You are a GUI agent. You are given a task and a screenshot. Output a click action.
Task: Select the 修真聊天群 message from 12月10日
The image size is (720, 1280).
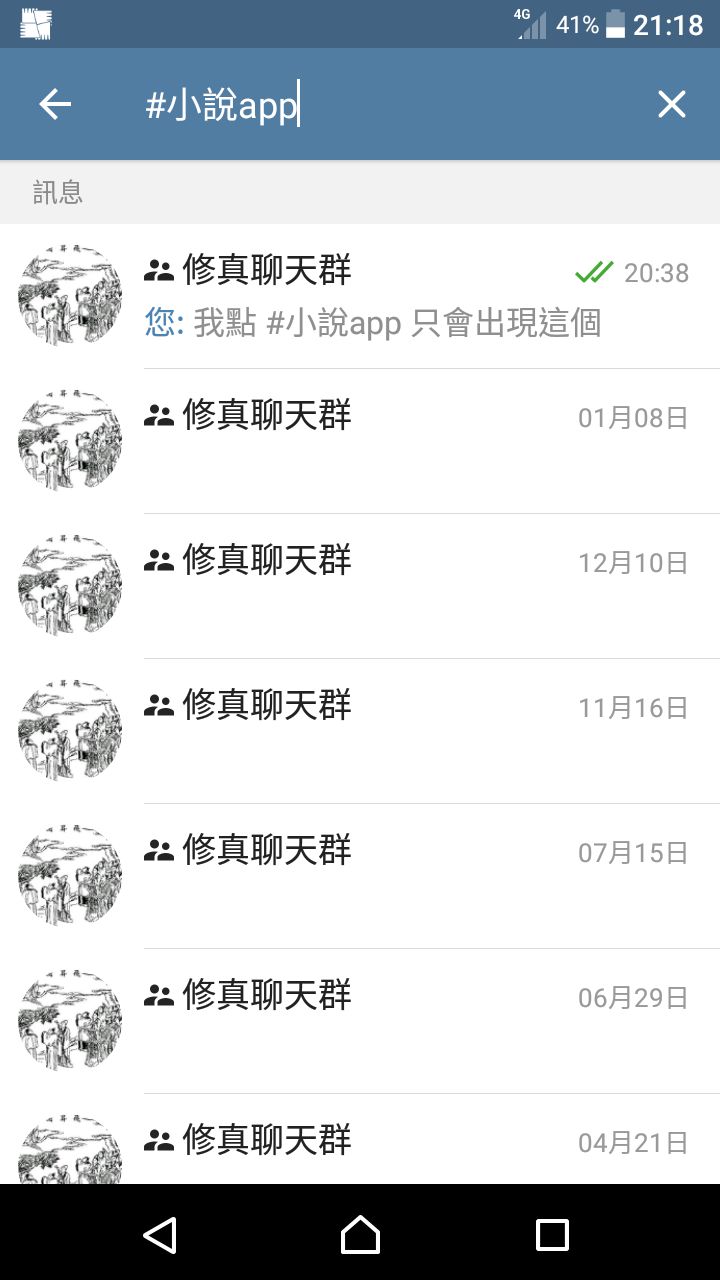tap(400, 586)
